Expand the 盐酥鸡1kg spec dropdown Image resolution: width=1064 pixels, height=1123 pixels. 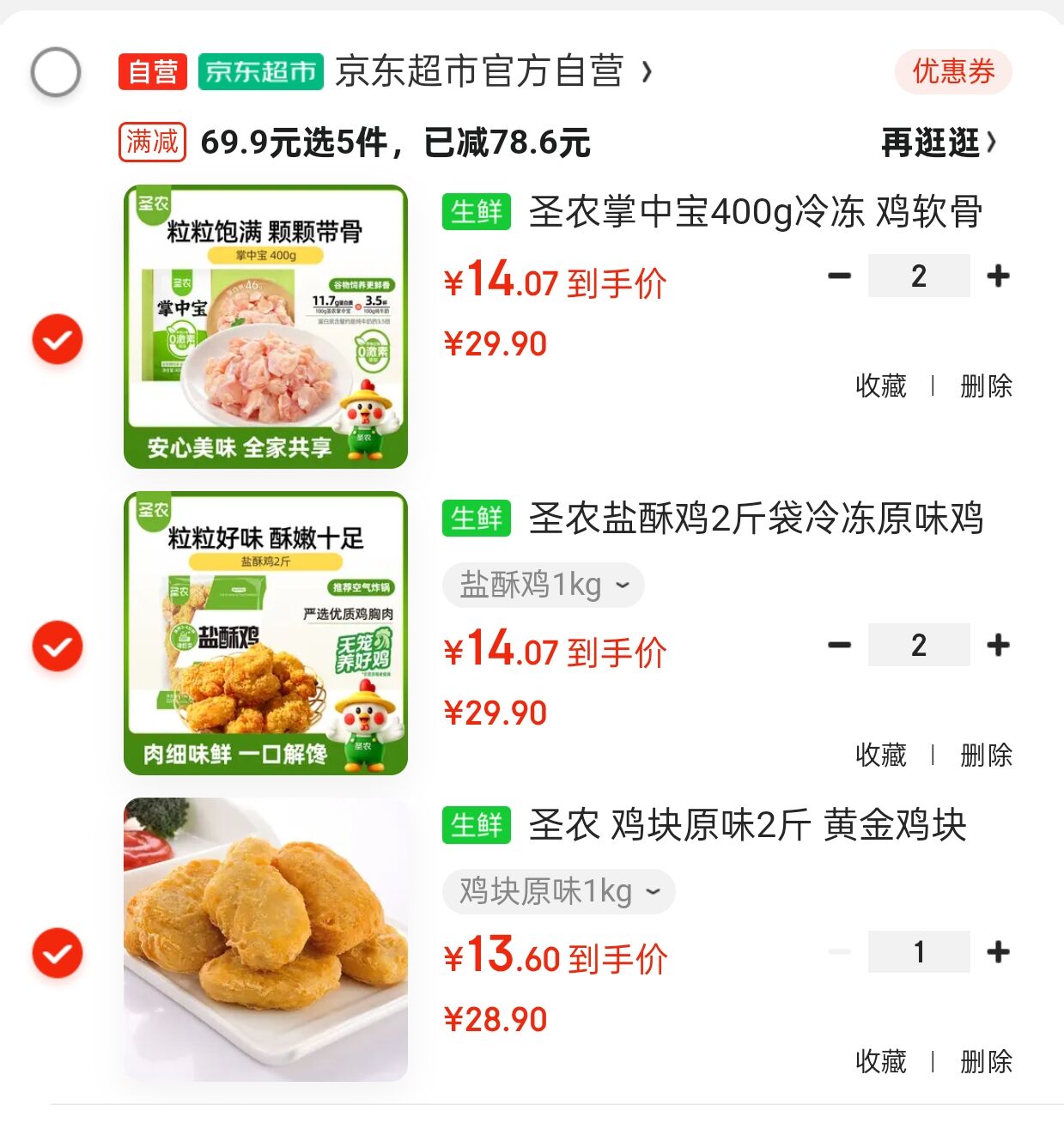(x=544, y=586)
